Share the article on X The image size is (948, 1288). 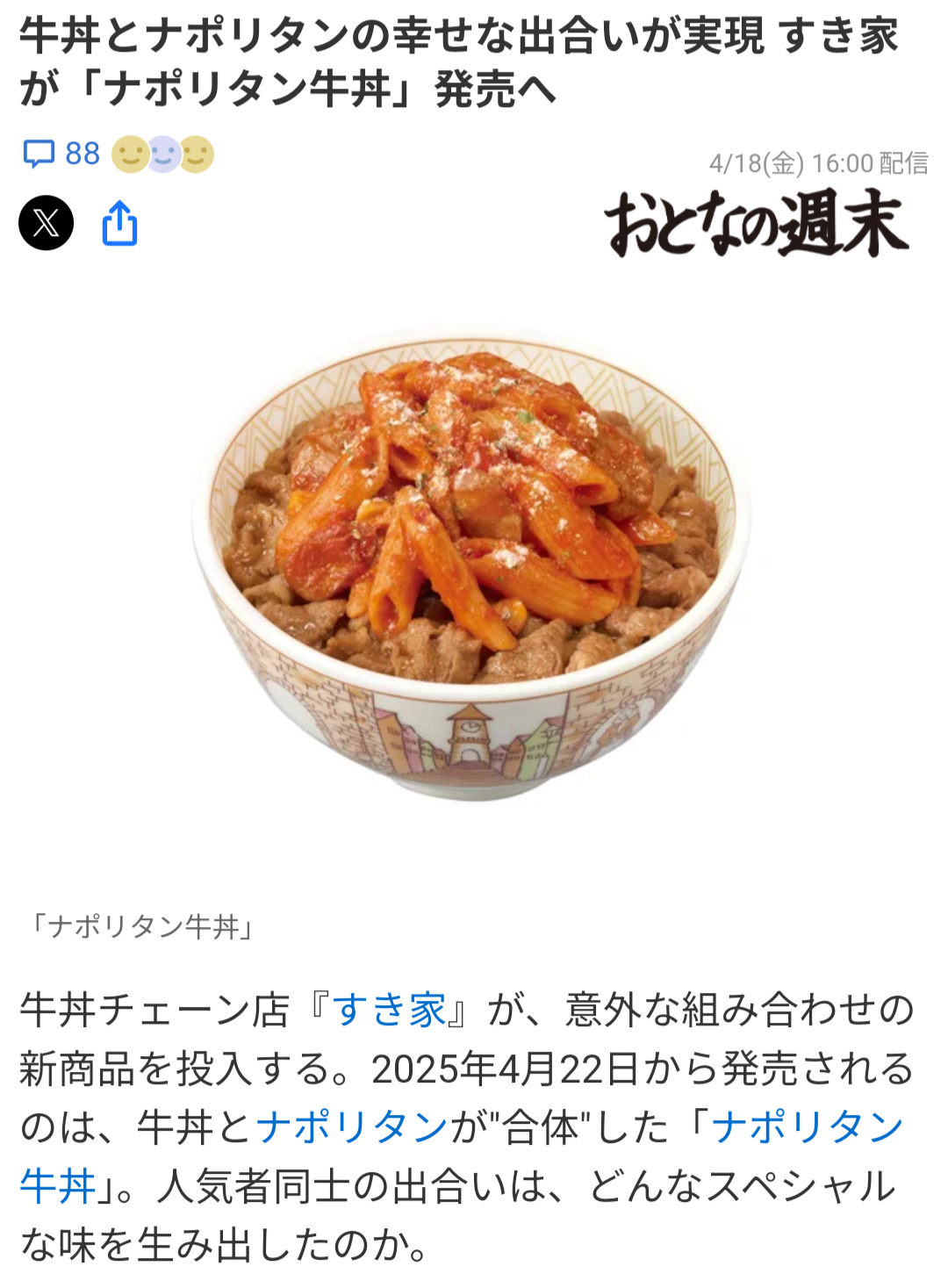(46, 223)
